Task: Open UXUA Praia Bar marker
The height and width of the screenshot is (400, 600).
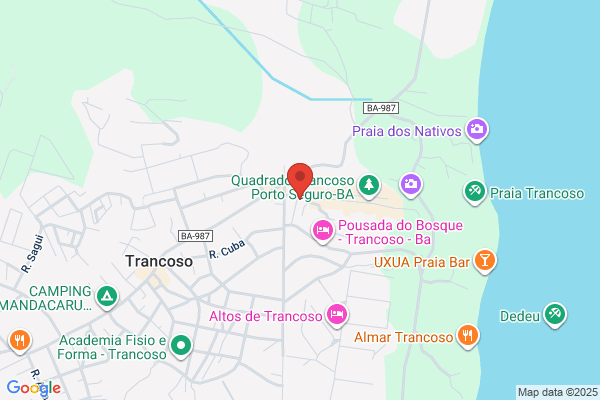Action: (485, 261)
